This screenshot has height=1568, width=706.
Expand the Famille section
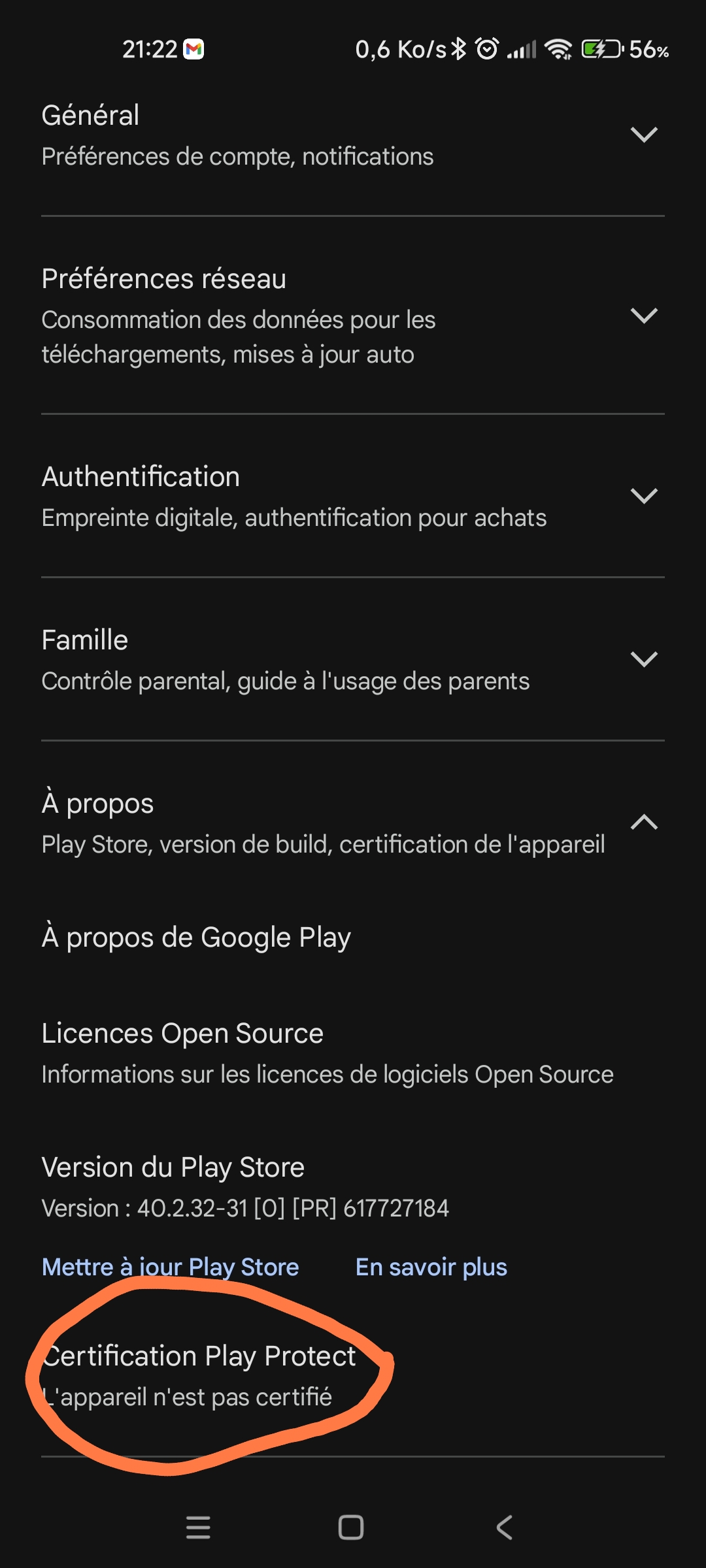click(353, 659)
